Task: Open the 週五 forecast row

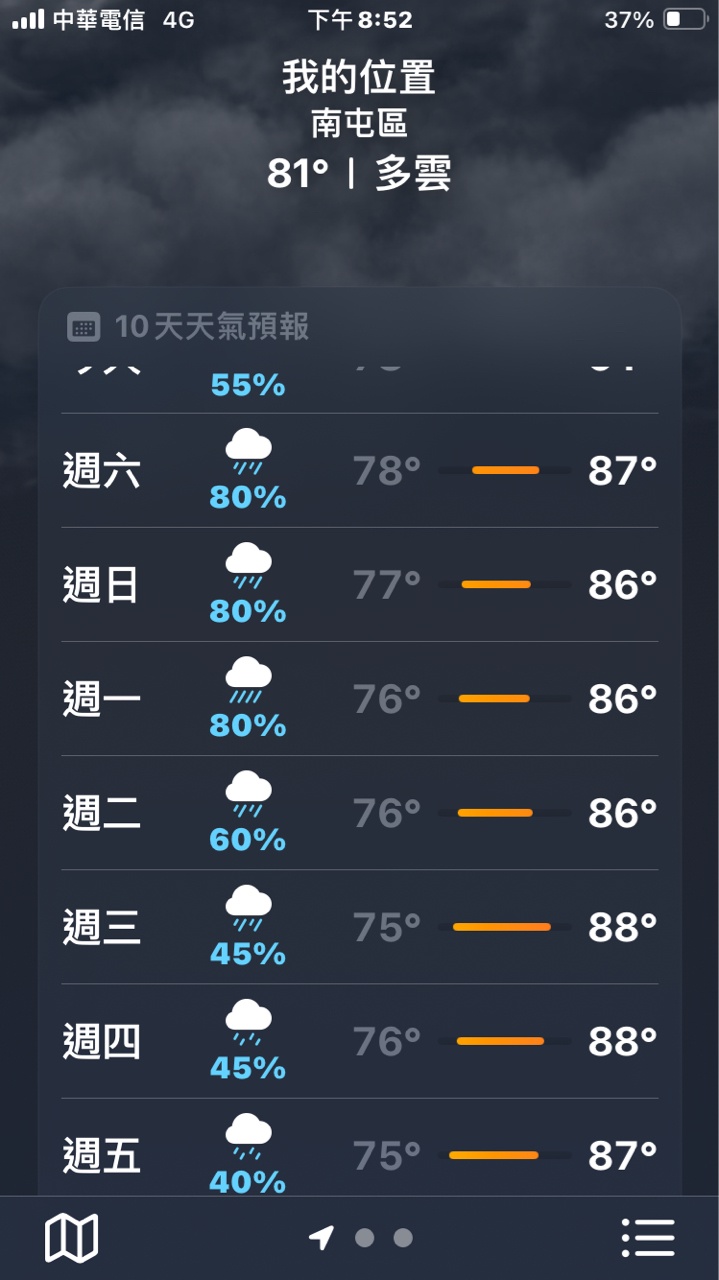Action: 360,1153
